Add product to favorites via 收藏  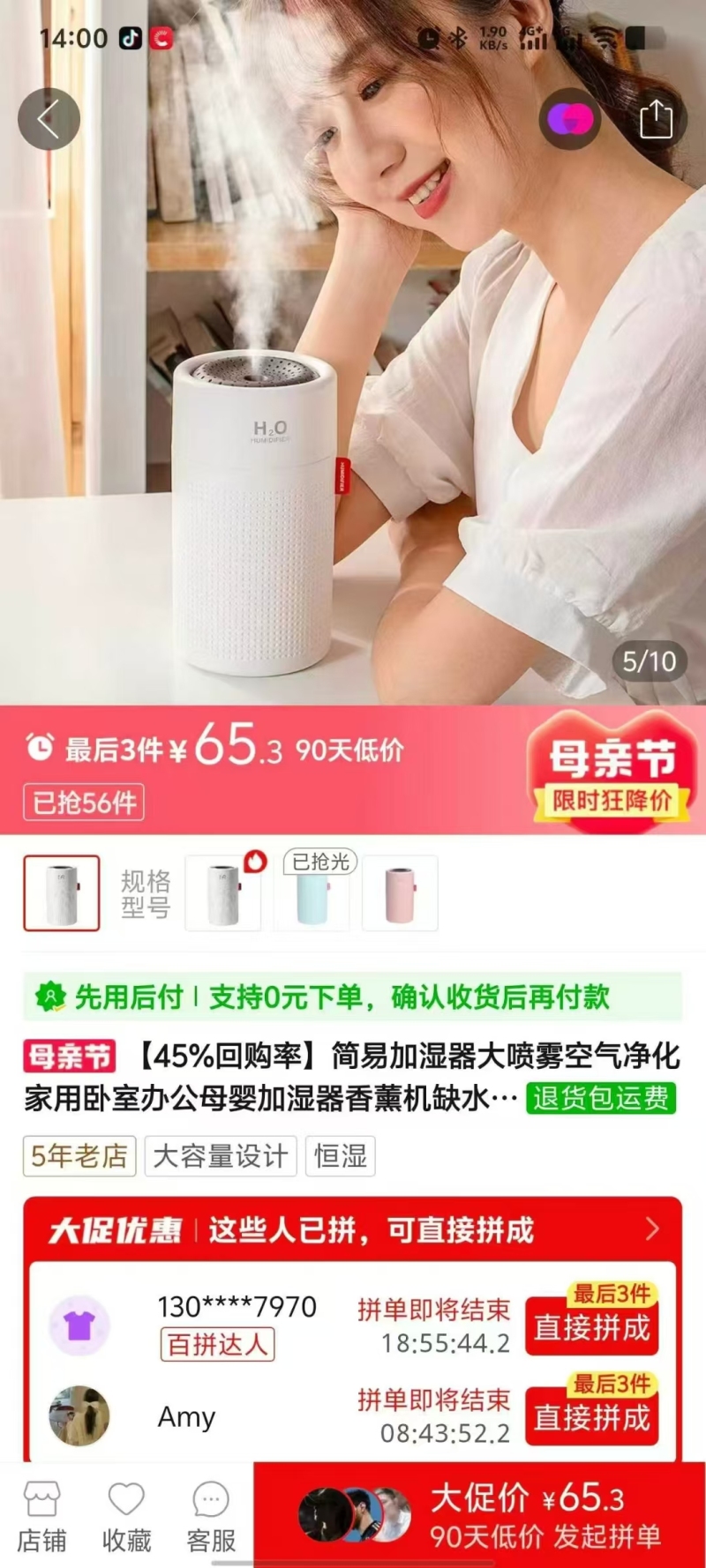[x=126, y=1517]
